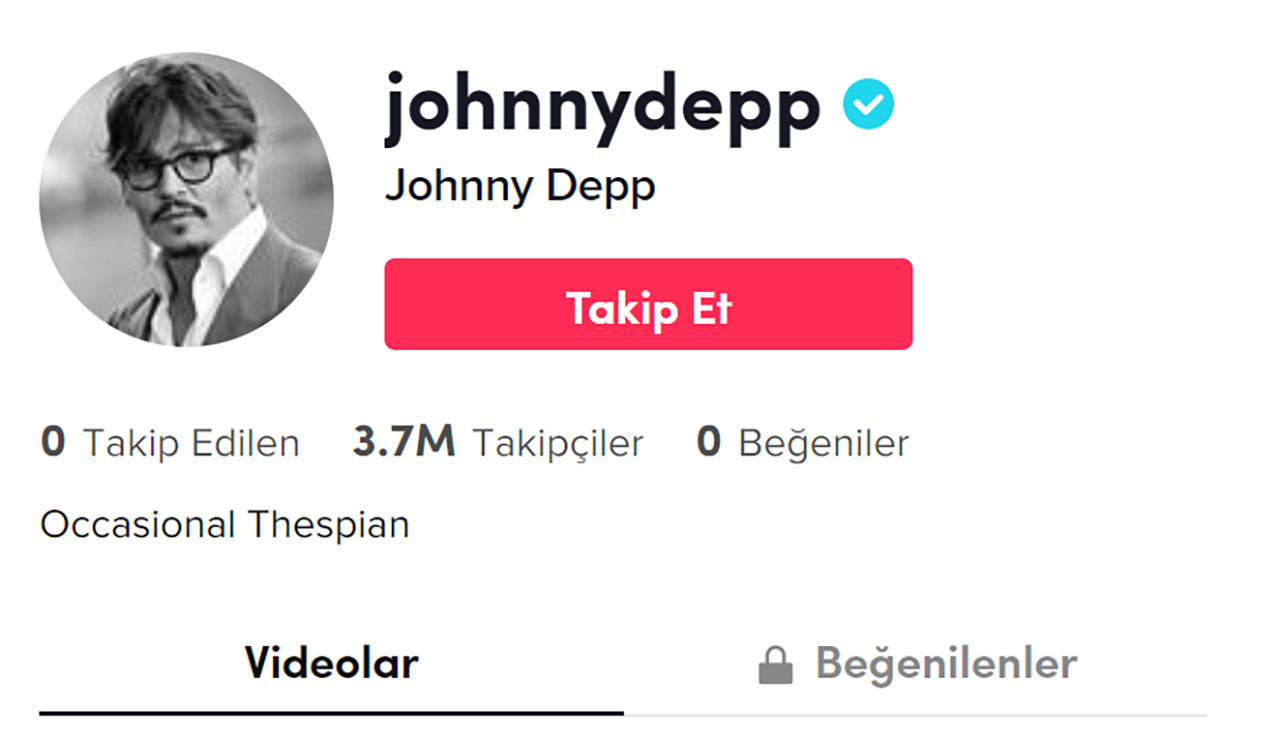The width and height of the screenshot is (1280, 739).
Task: Open the johnnydepp profile picture
Action: pyautogui.click(x=186, y=199)
